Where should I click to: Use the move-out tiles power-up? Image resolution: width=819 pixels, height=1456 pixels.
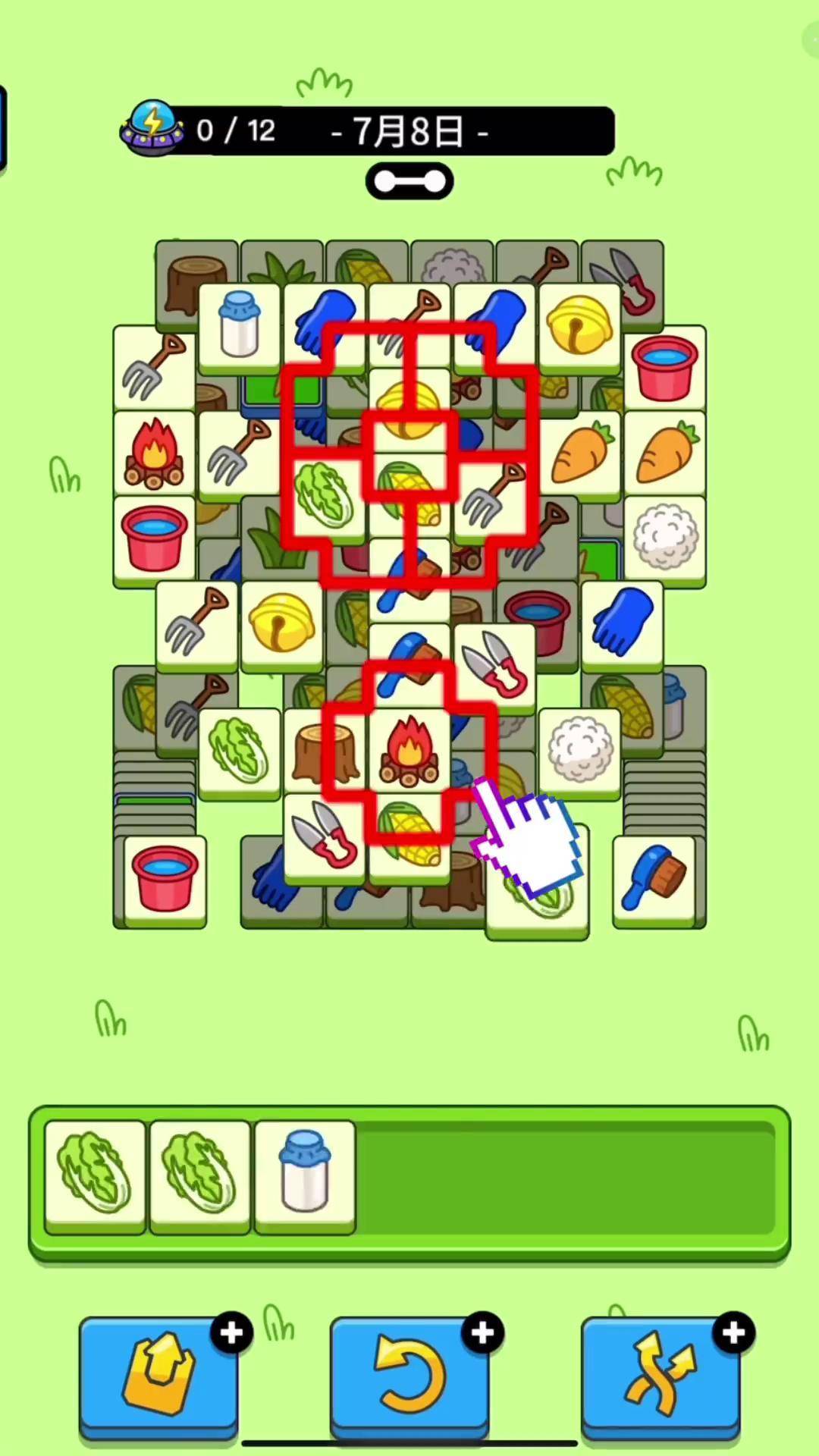pyautogui.click(x=158, y=1374)
